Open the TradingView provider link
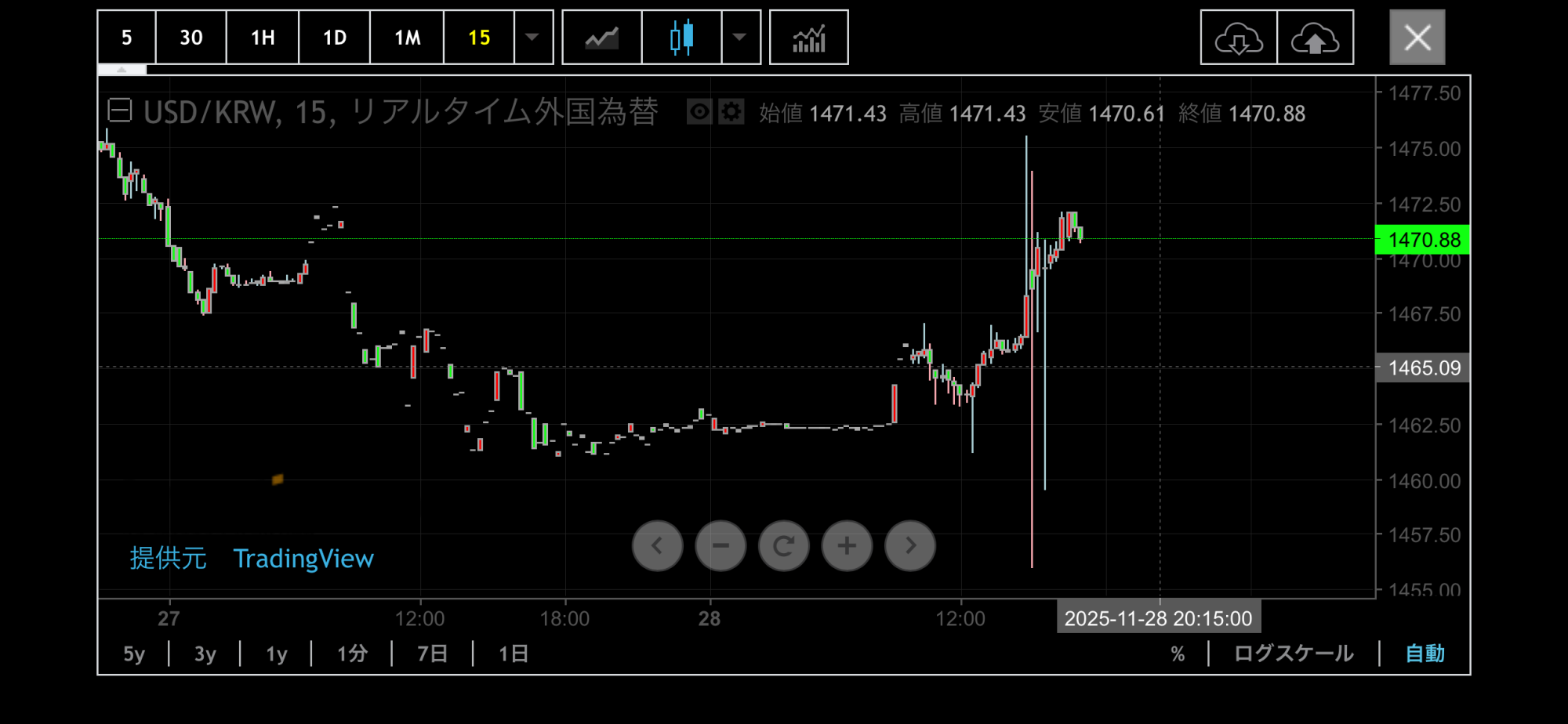The width and height of the screenshot is (1568, 724). click(303, 559)
